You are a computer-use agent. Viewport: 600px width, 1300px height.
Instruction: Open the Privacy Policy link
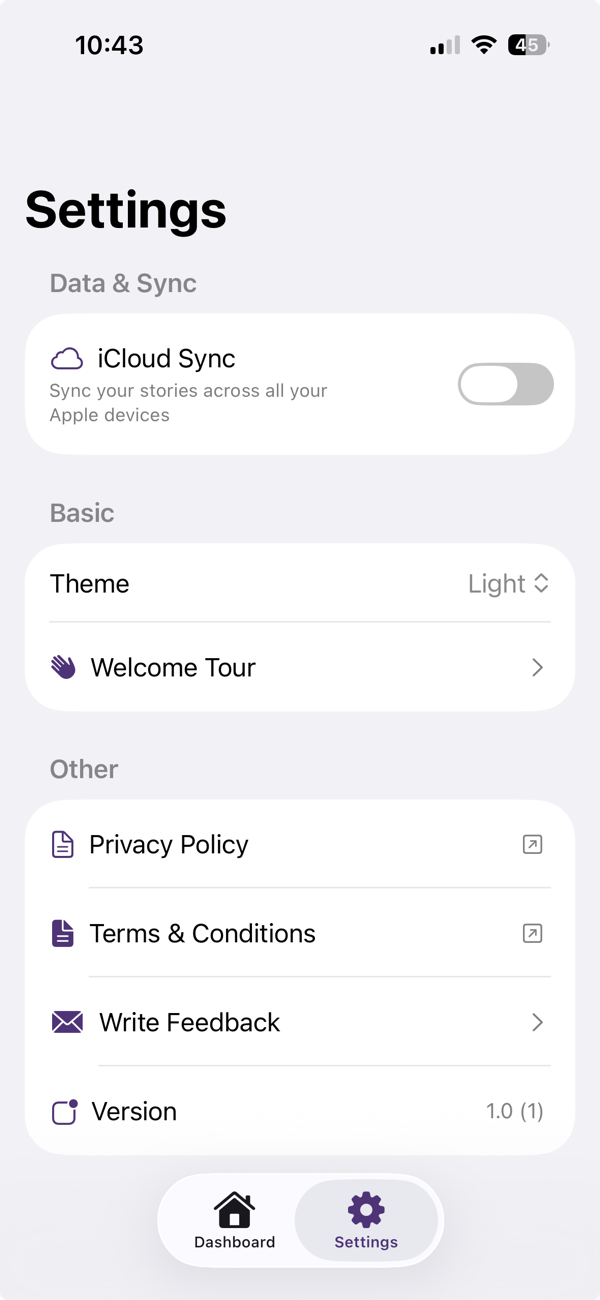click(x=300, y=845)
